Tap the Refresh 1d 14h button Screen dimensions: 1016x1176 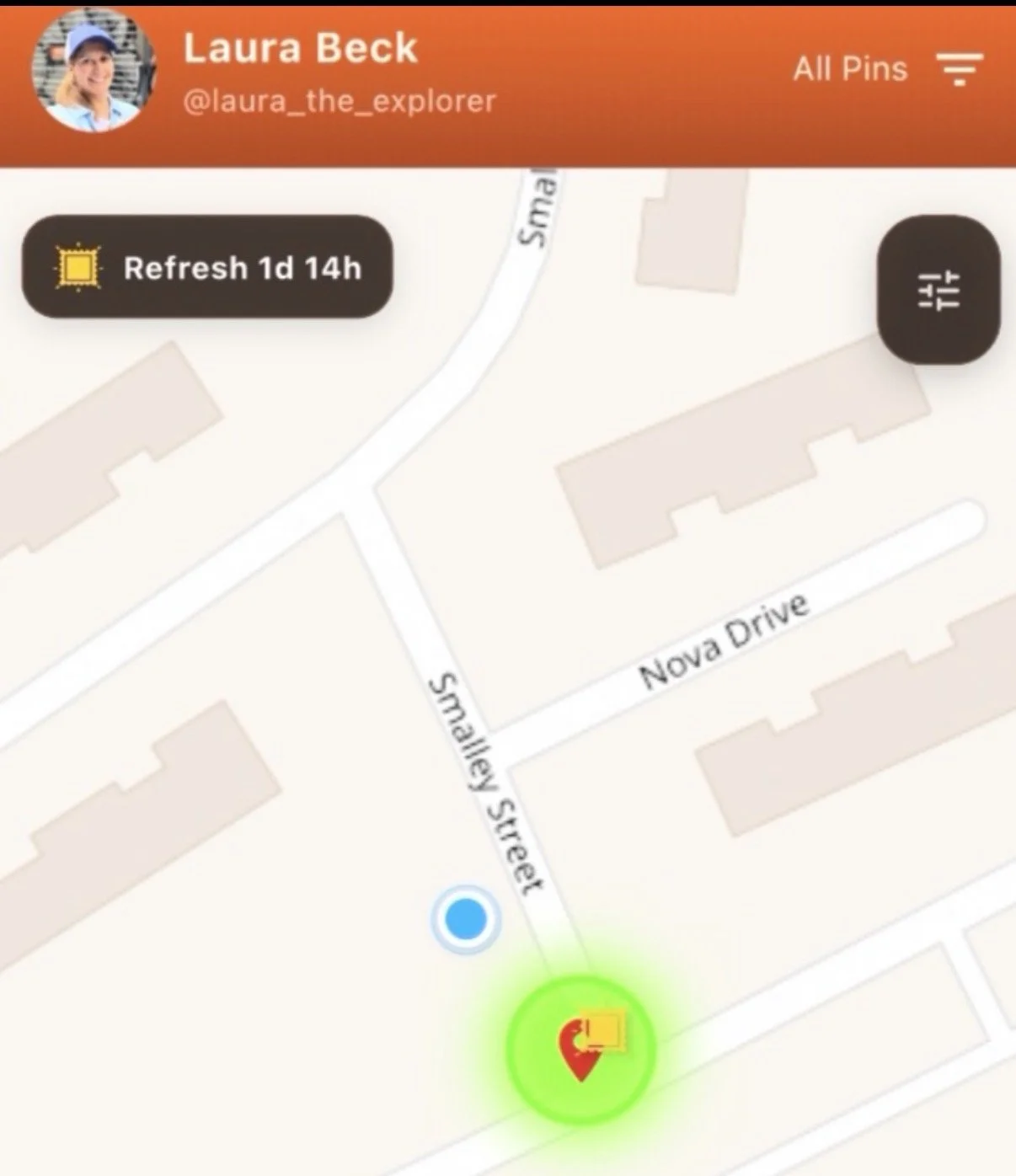pyautogui.click(x=207, y=267)
